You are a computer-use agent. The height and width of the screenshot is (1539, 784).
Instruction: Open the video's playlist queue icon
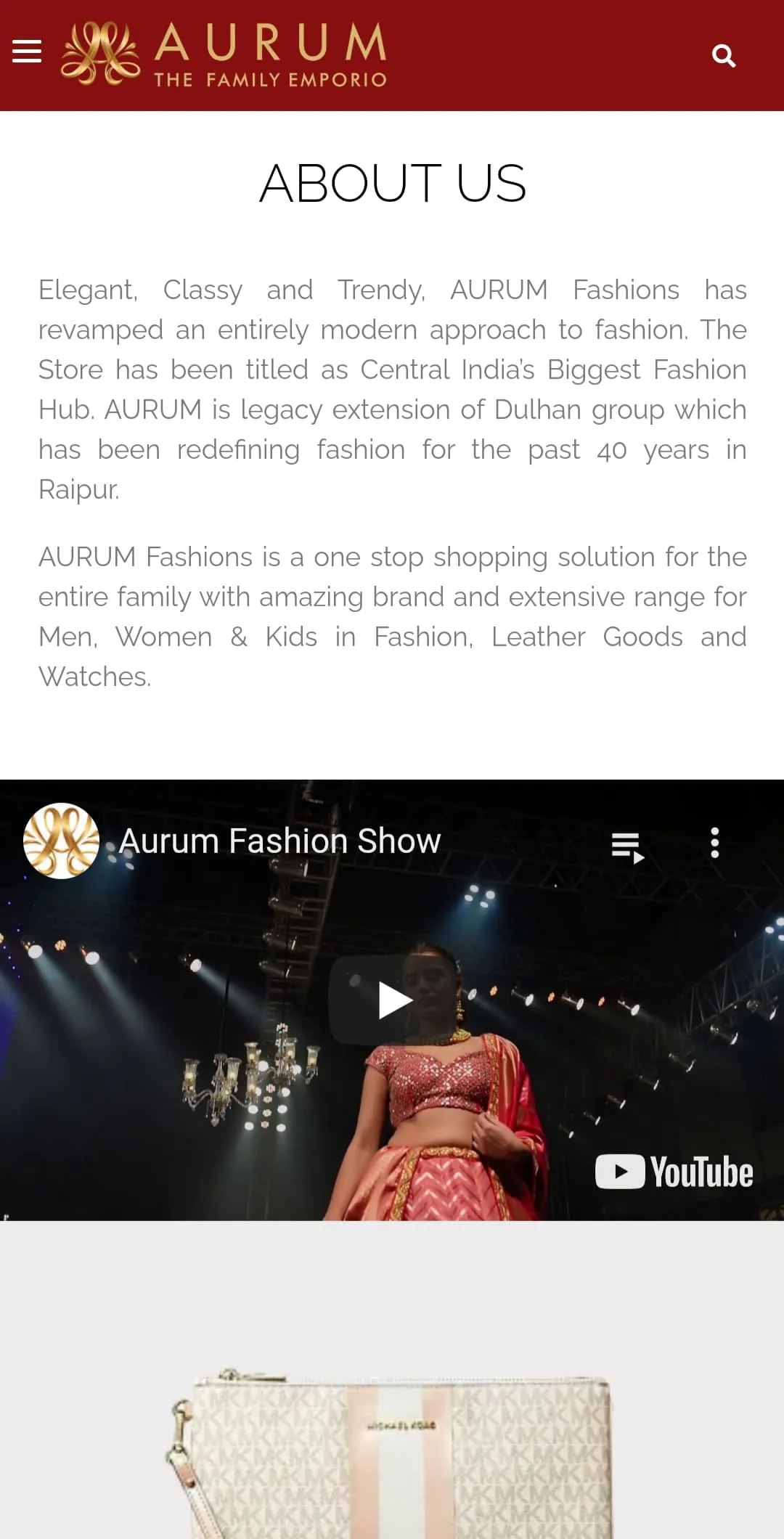628,847
